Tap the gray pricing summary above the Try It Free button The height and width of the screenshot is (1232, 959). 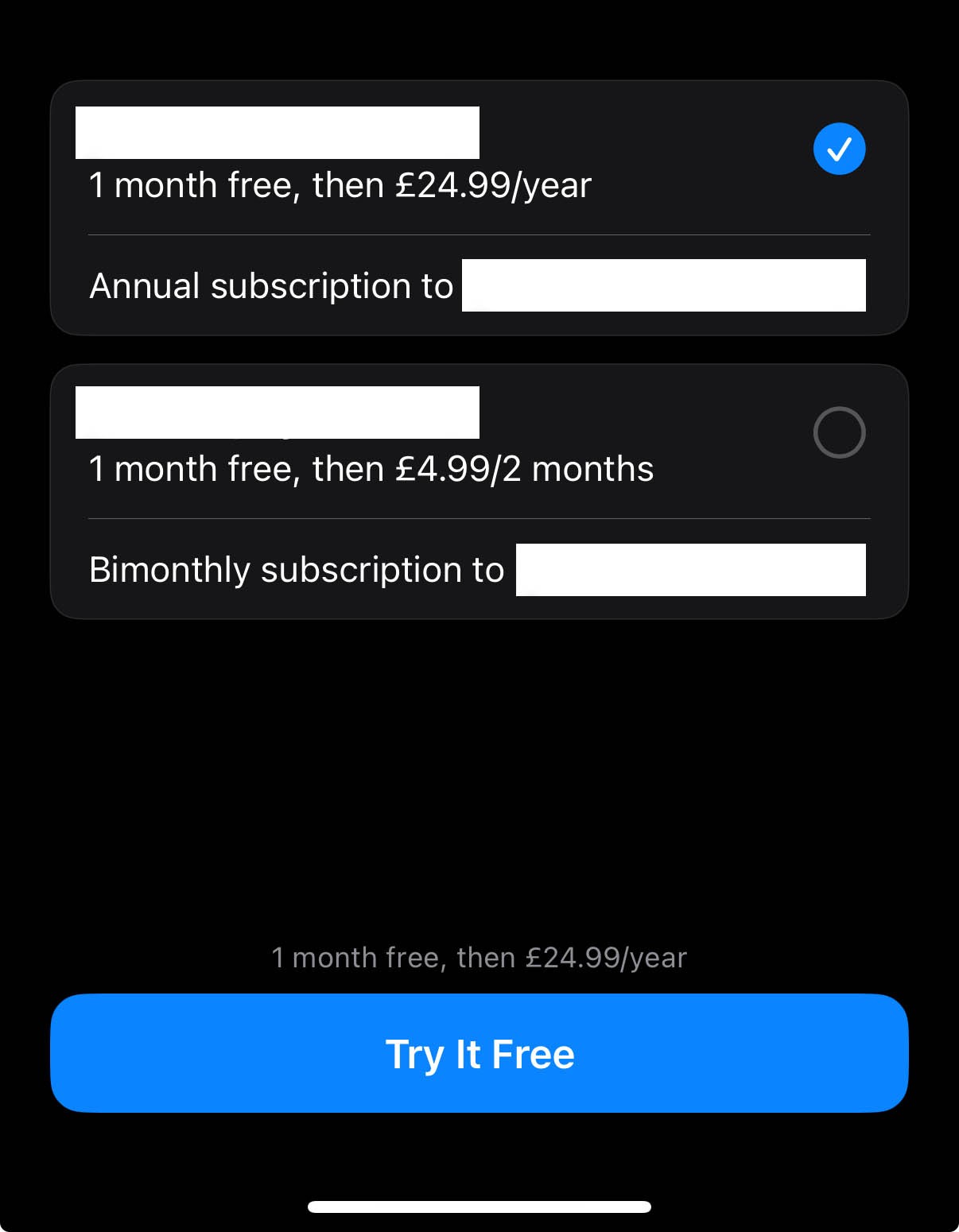(479, 958)
